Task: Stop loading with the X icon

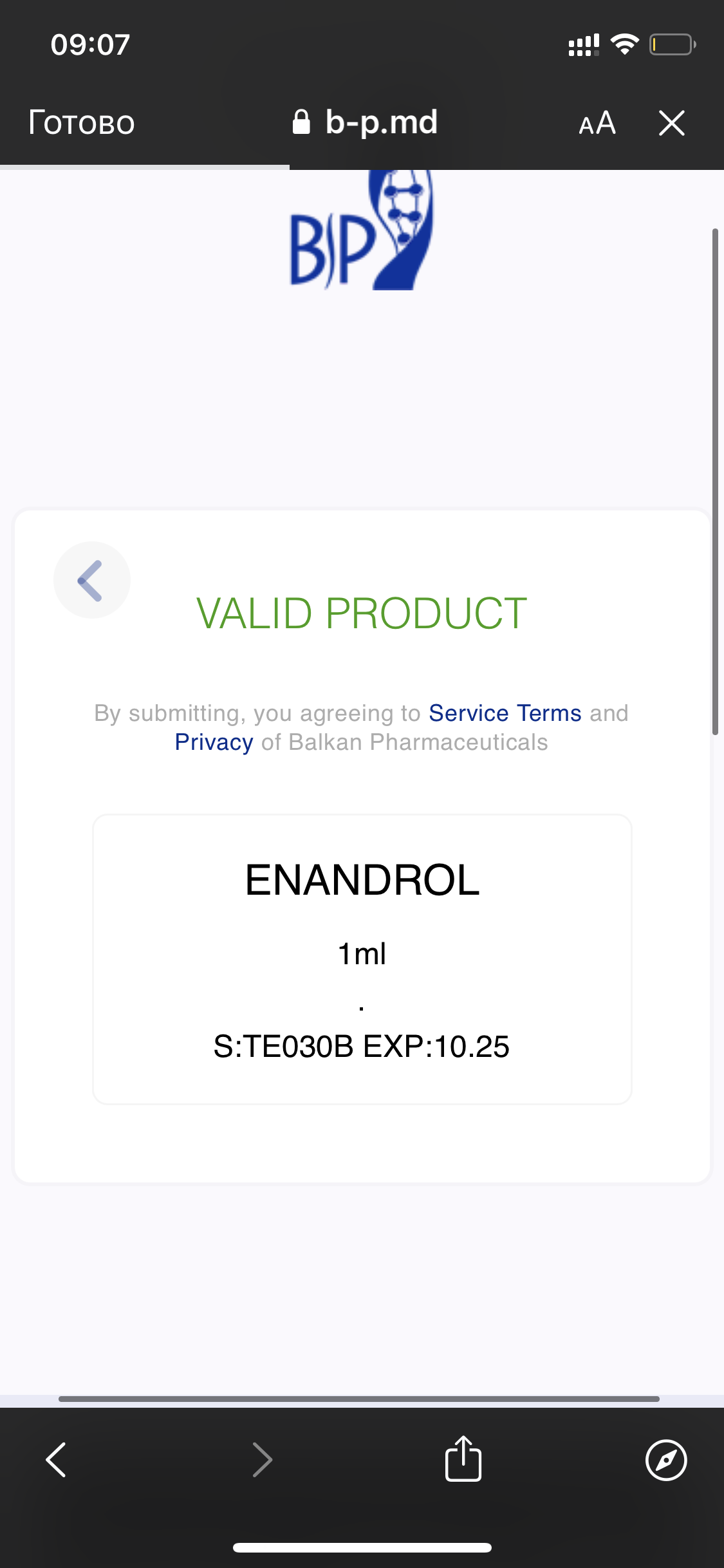Action: 672,122
